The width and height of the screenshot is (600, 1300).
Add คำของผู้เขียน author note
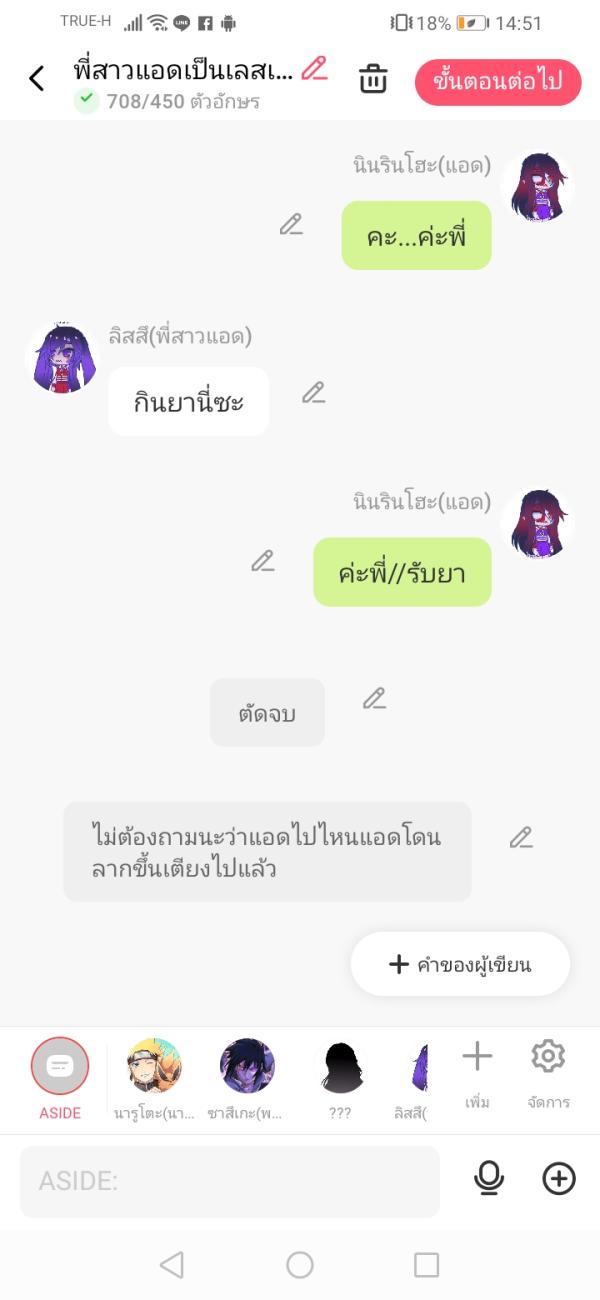coord(460,964)
